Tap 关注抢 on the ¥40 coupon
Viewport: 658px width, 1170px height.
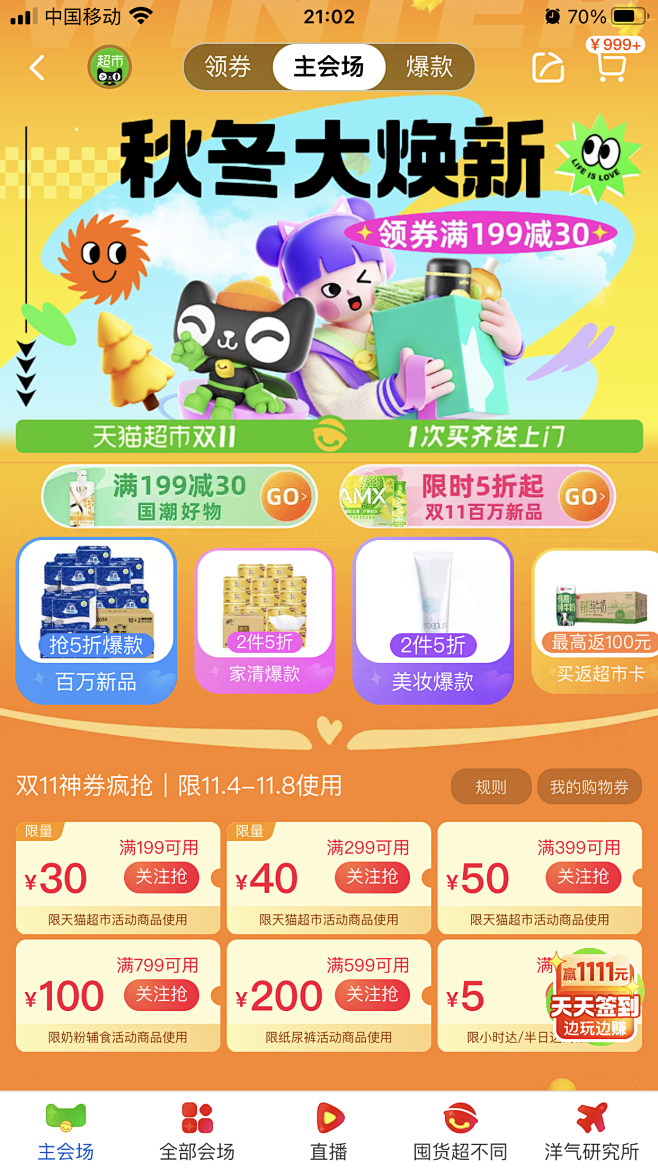(372, 877)
